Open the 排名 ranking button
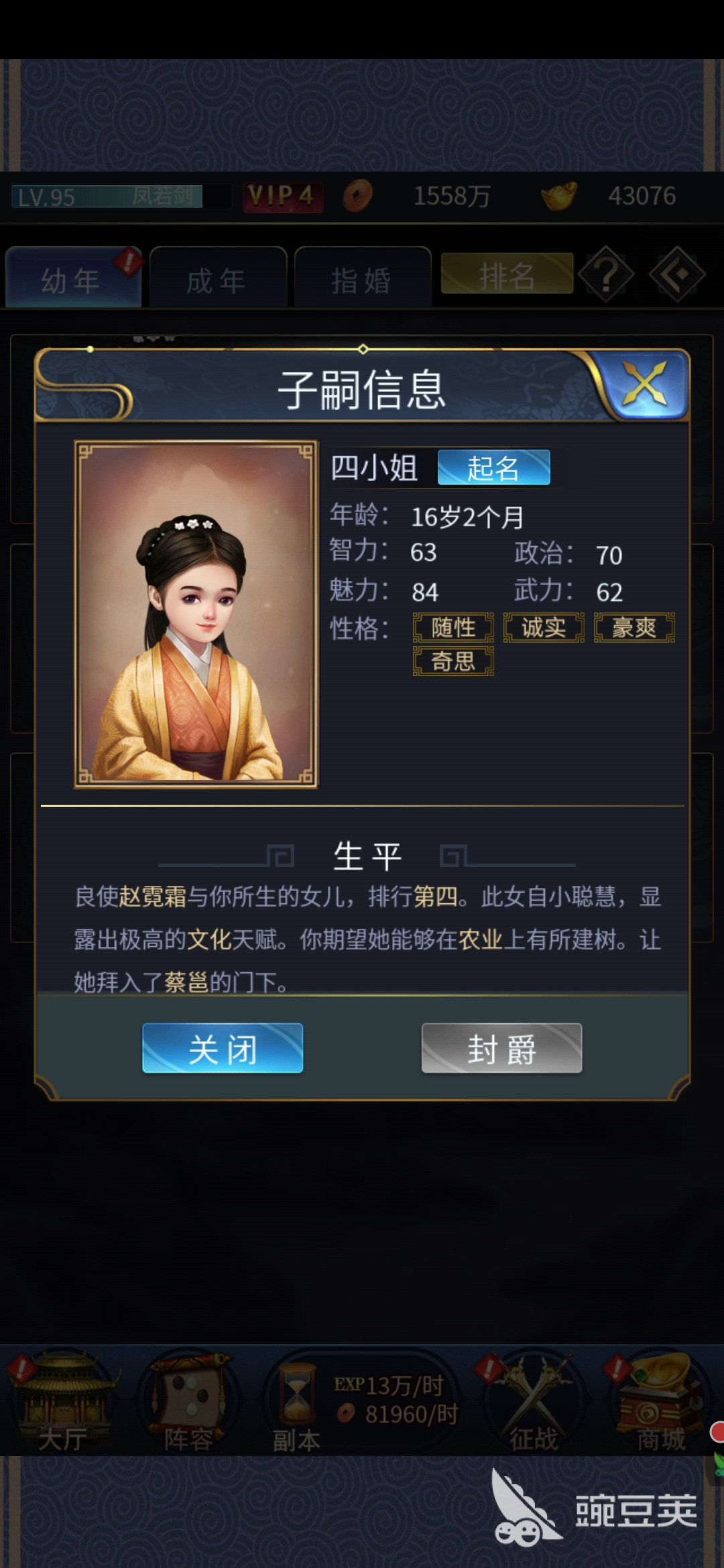This screenshot has width=724, height=1568. pyautogui.click(x=507, y=275)
